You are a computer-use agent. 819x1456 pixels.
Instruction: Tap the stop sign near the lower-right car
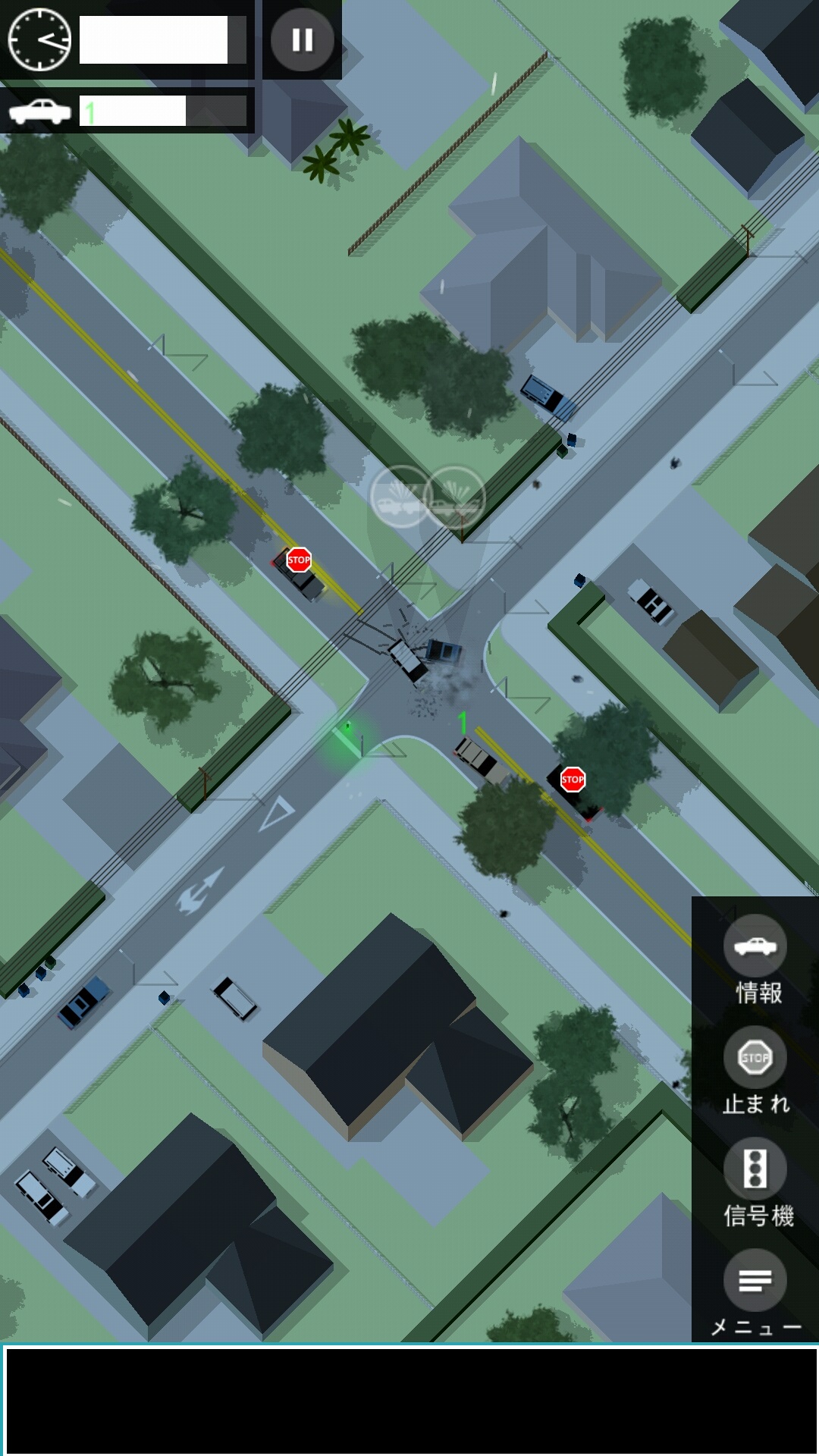tap(573, 779)
